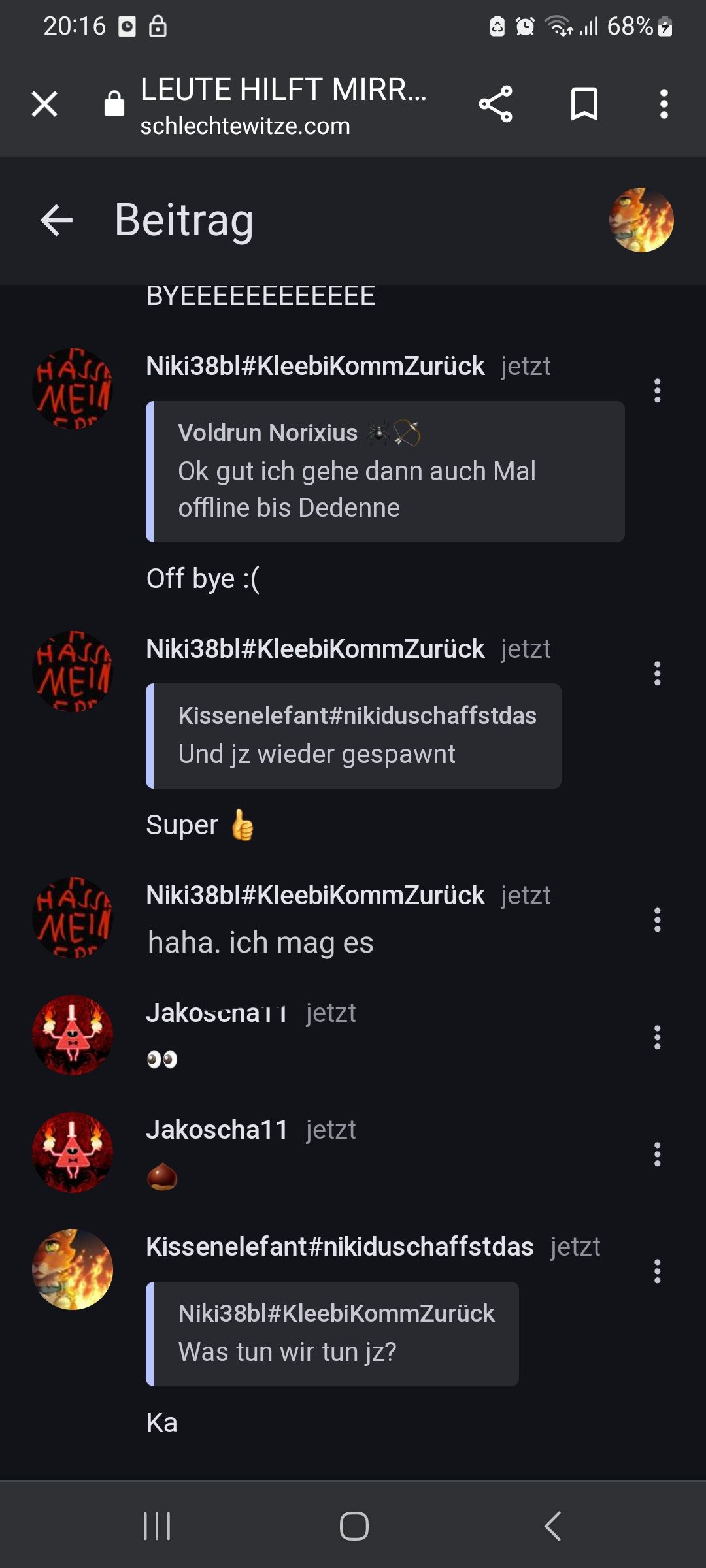Close the browser custom tab
The image size is (706, 1568).
click(x=44, y=104)
